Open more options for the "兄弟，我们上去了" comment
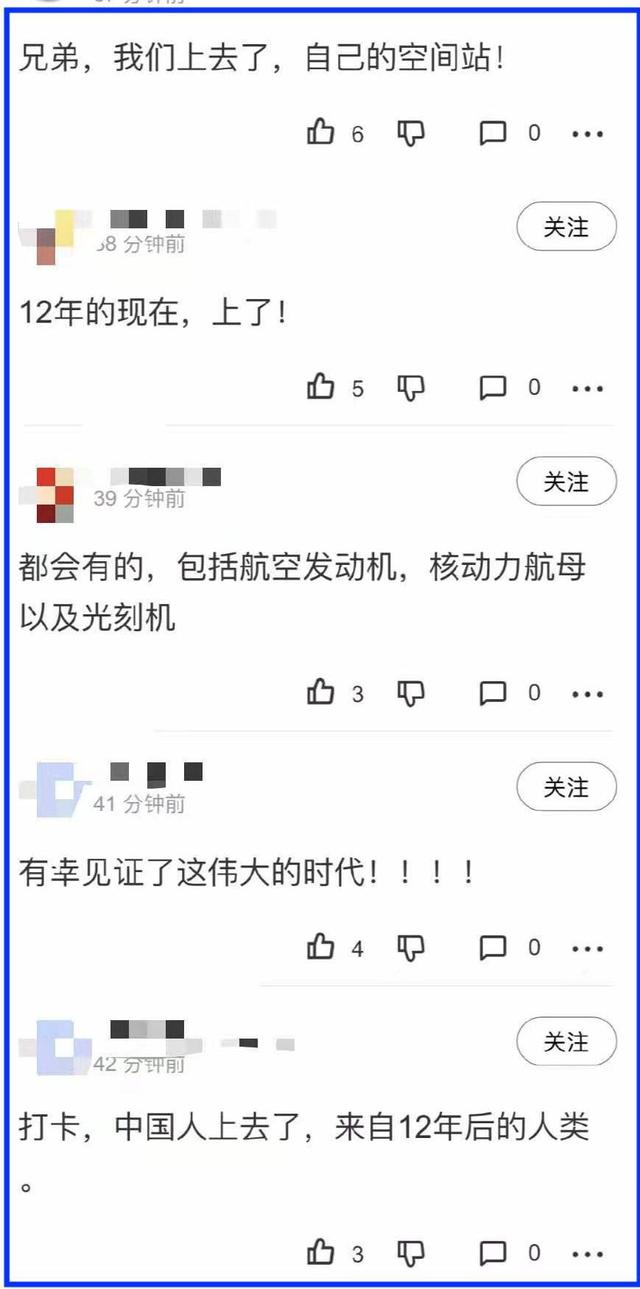The width and height of the screenshot is (640, 1289). pyautogui.click(x=587, y=133)
